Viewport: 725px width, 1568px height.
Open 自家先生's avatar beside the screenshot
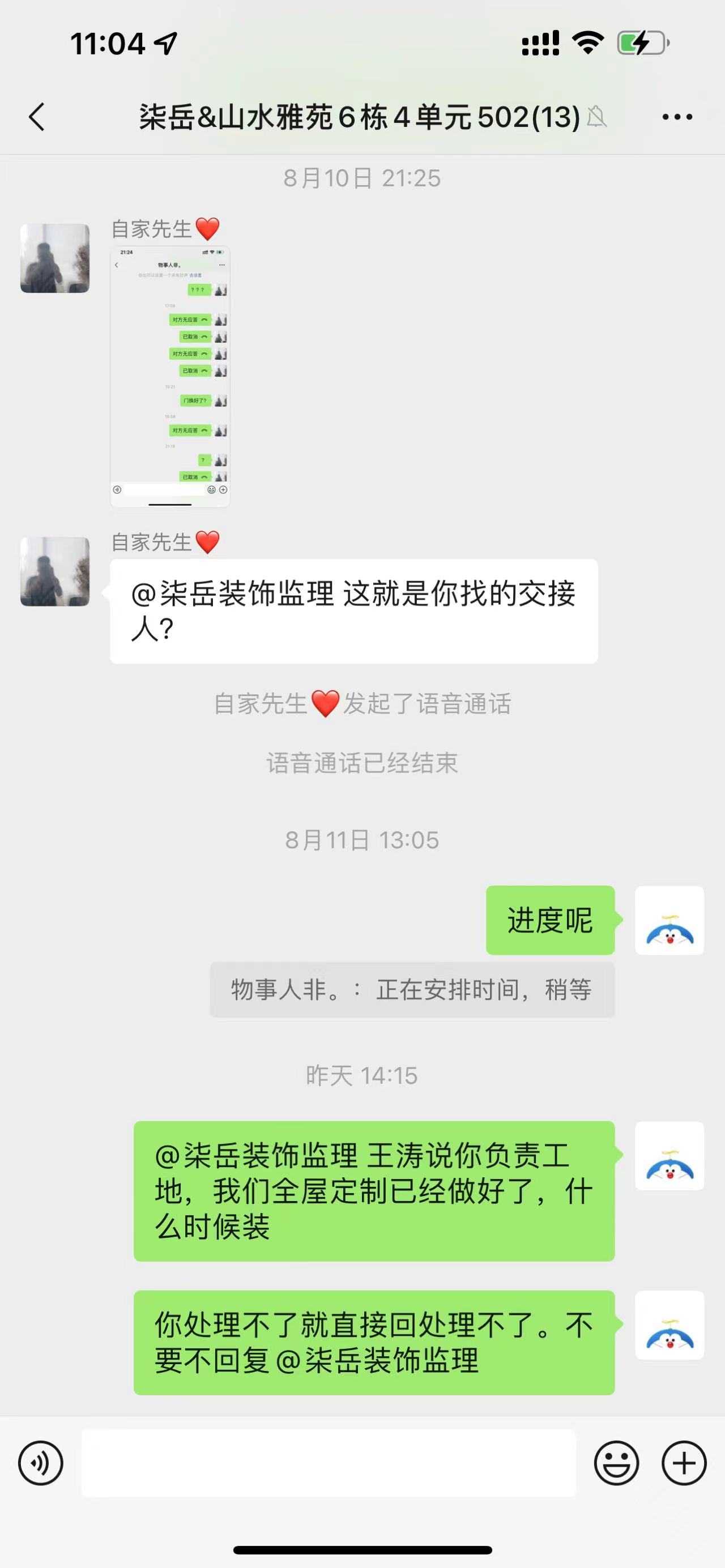[x=55, y=258]
